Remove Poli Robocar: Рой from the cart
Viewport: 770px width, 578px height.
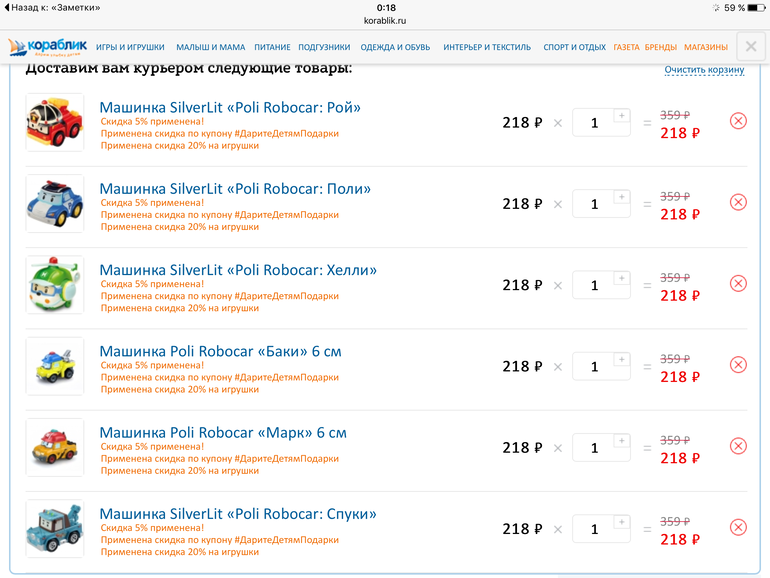coord(738,121)
